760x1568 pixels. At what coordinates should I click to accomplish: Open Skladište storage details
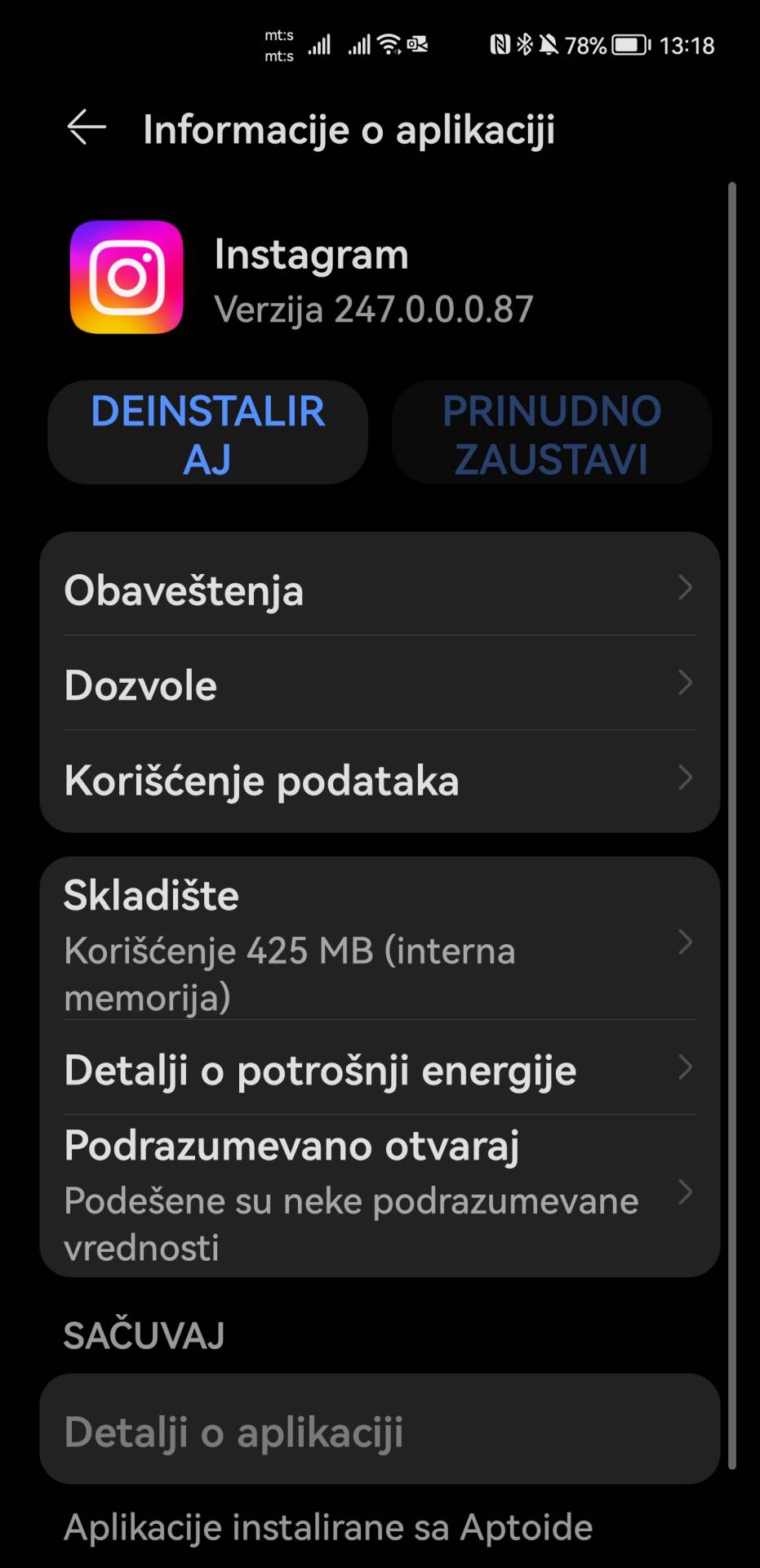click(x=380, y=939)
